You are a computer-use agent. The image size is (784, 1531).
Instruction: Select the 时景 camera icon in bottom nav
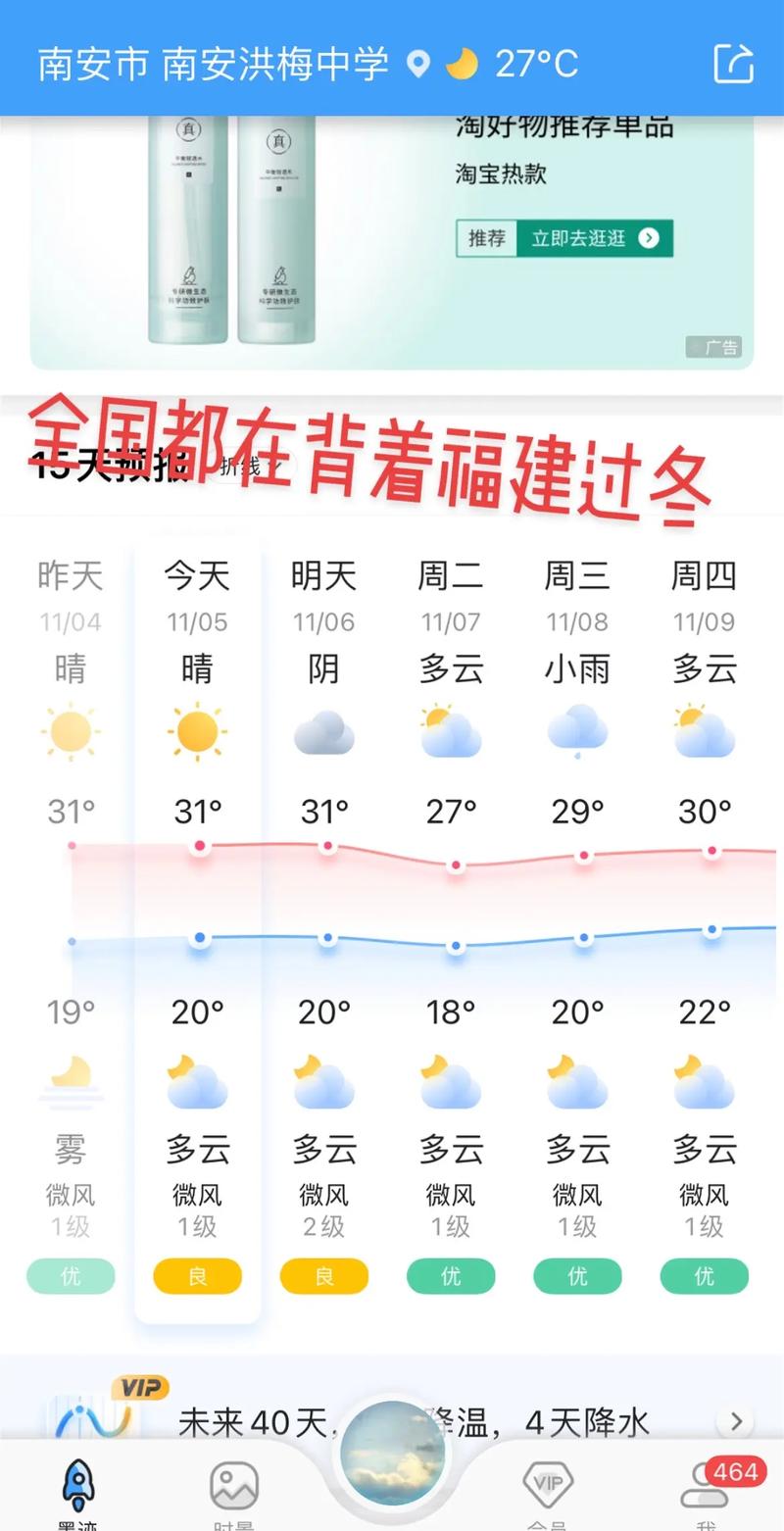click(x=232, y=1483)
